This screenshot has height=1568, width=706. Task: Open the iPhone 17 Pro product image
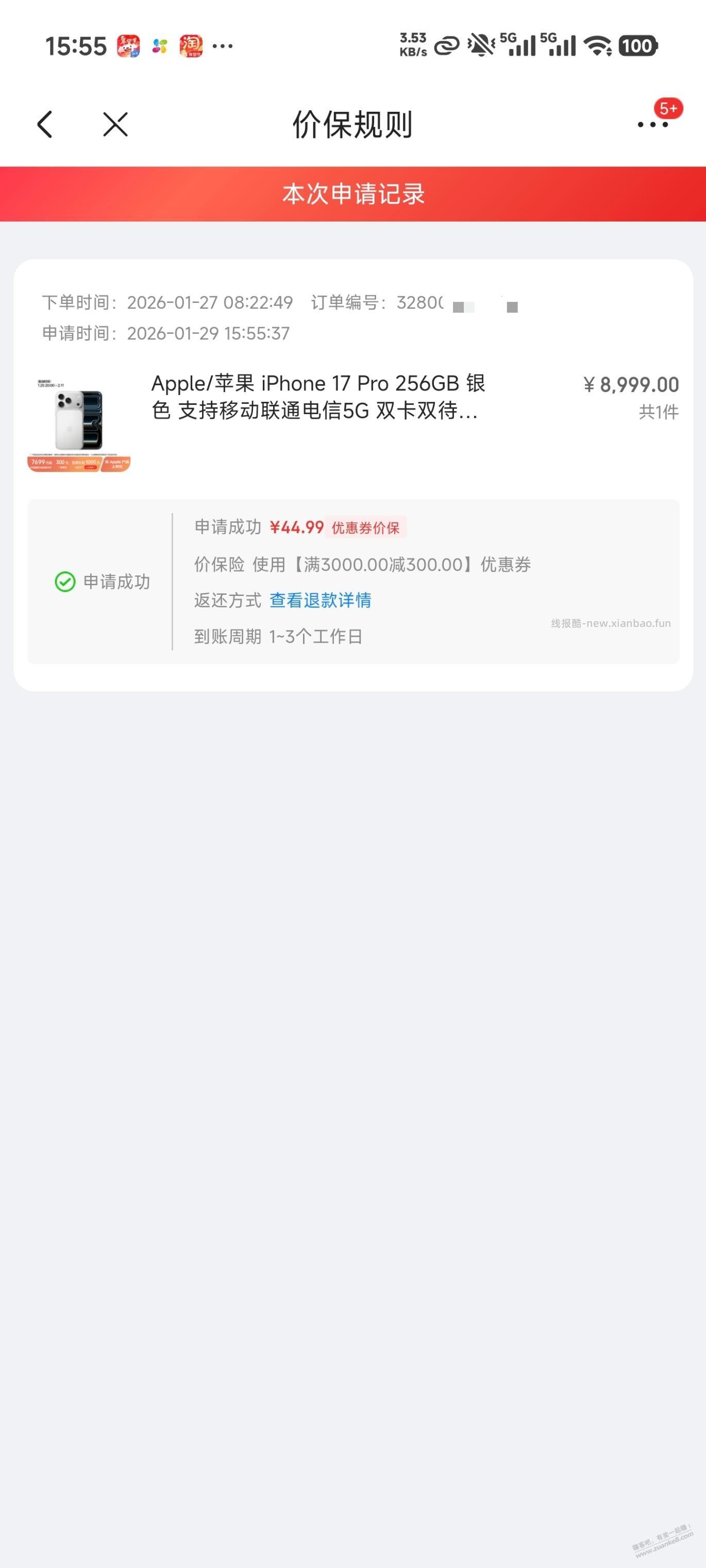[x=79, y=423]
